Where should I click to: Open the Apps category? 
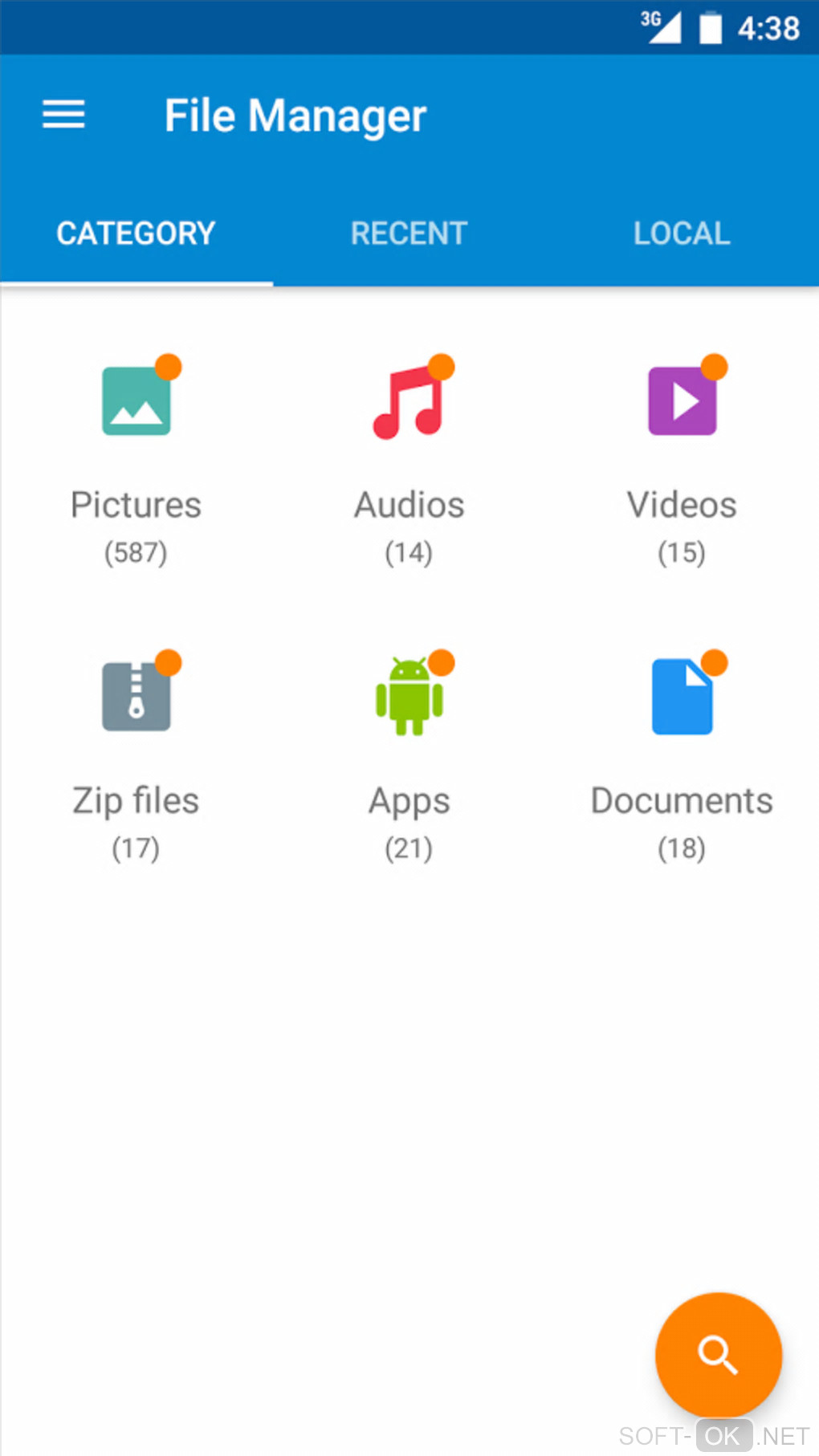tap(409, 753)
